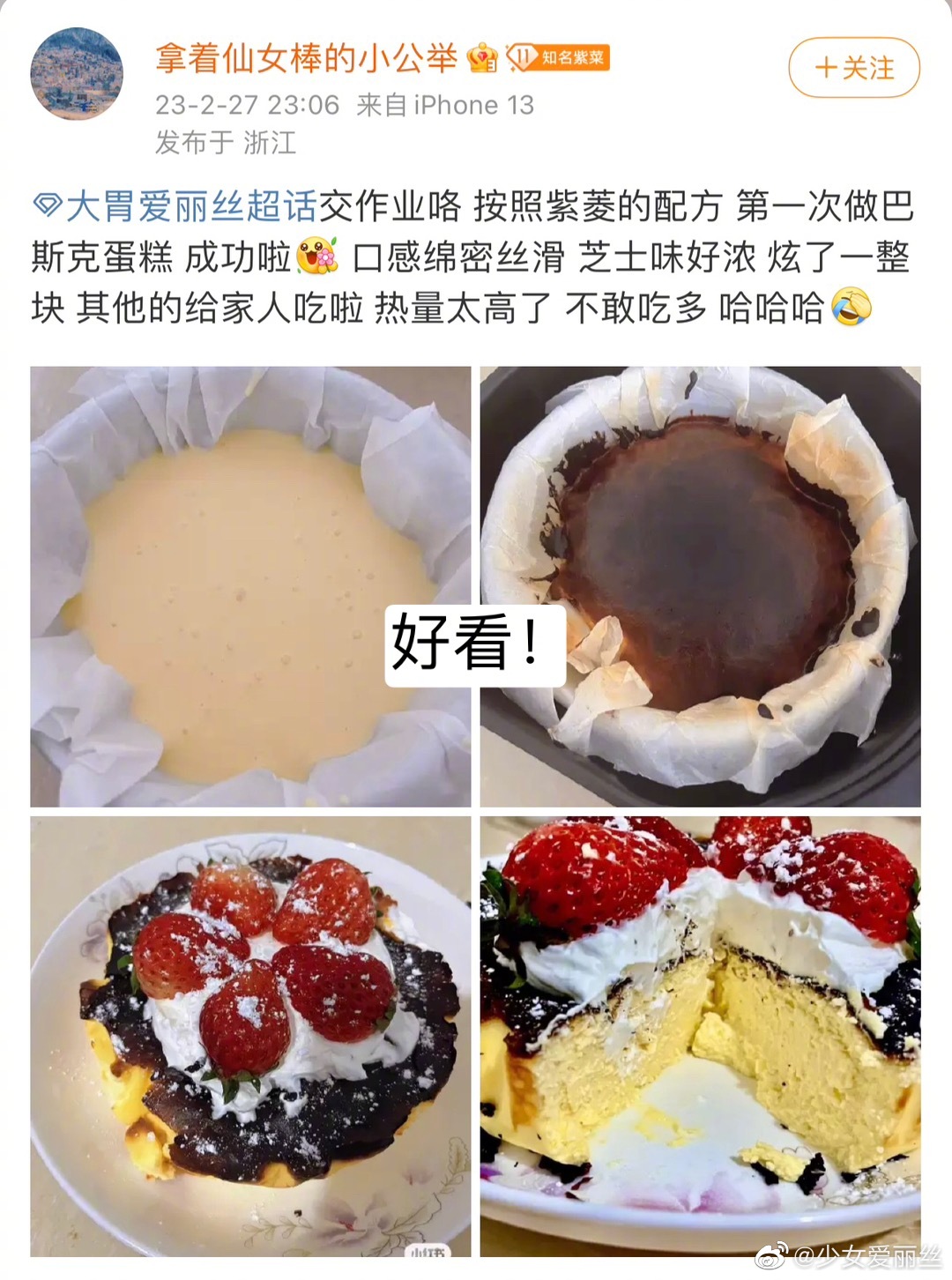The height and width of the screenshot is (1280, 952).
Task: Open the poster's profile avatar
Action: (x=76, y=73)
